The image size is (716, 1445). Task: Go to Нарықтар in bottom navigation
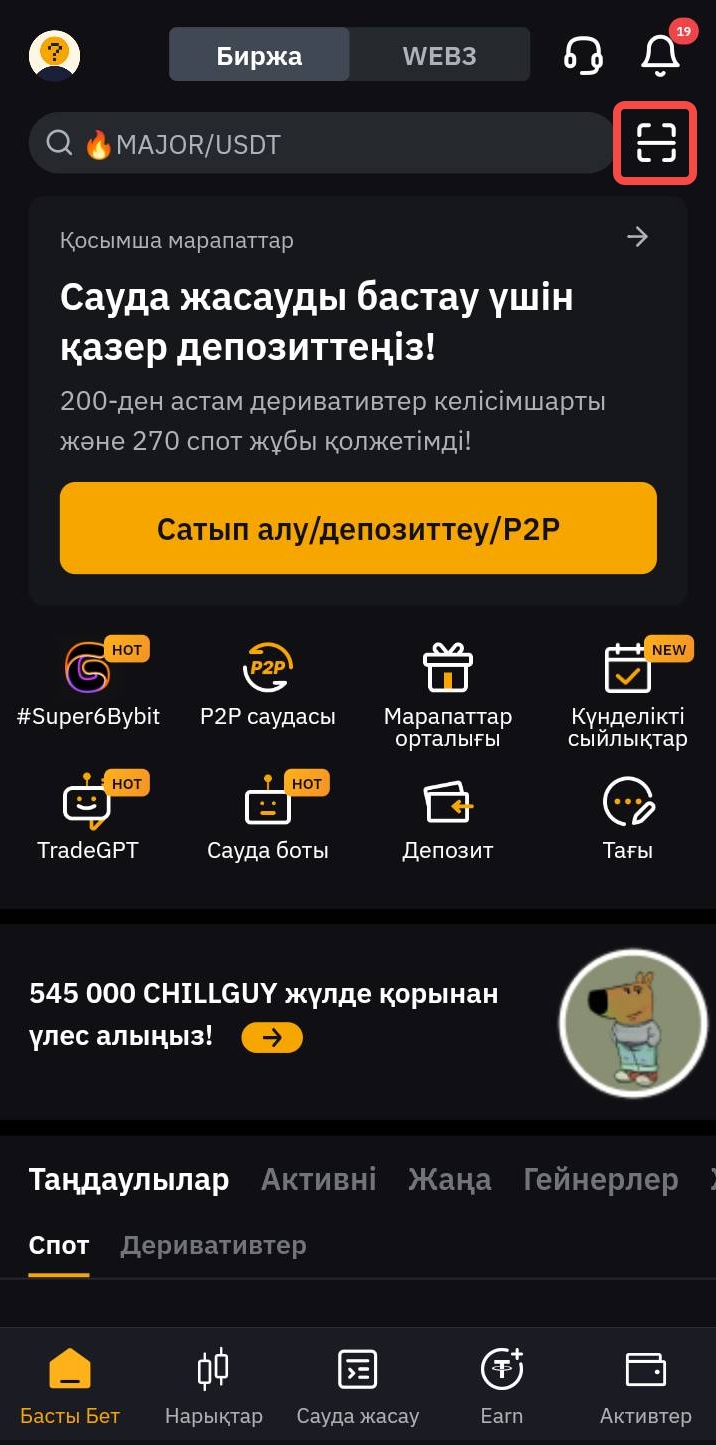[213, 1386]
